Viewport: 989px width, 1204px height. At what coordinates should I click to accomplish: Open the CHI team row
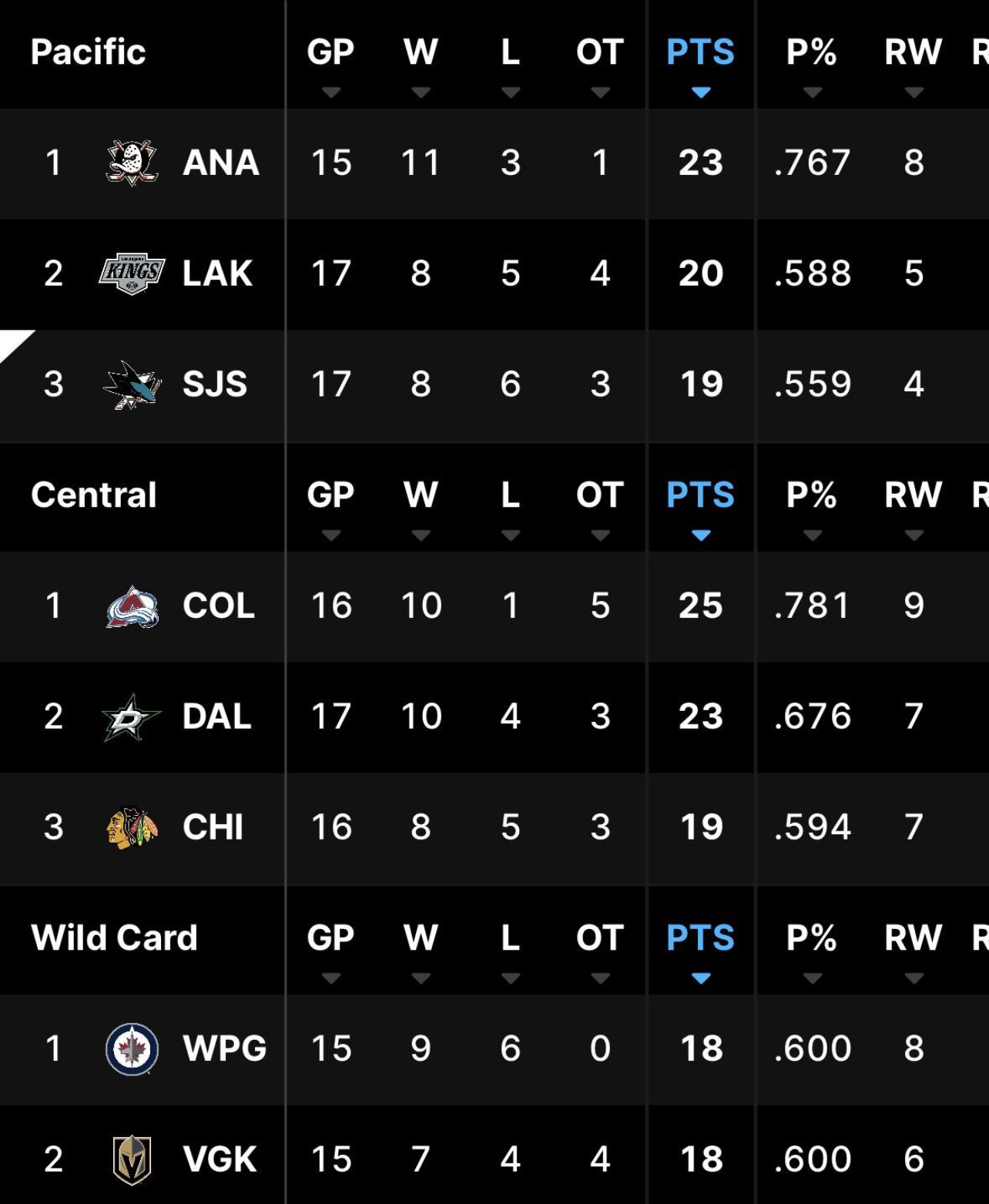pos(494,827)
